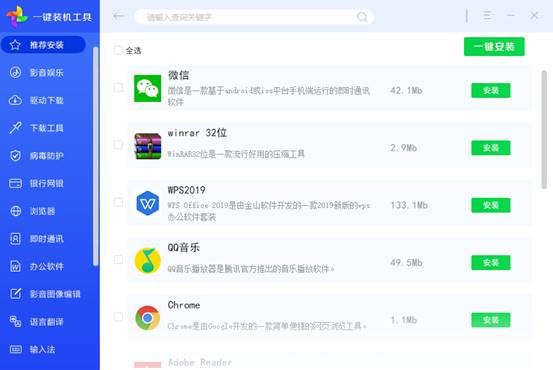The height and width of the screenshot is (370, 553).
Task: Install 微信 with its 安装 button
Action: (491, 91)
